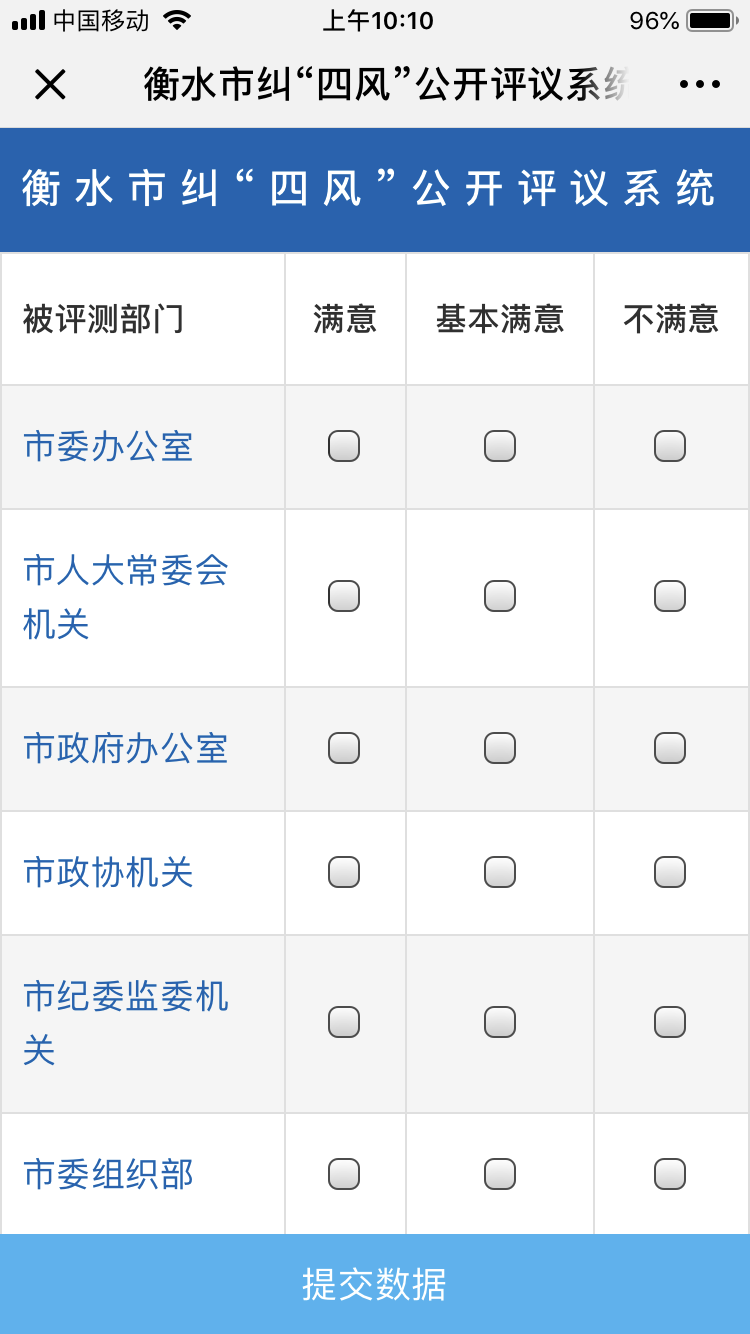Mark 市人大常委会机关 as 不满意

pos(670,596)
